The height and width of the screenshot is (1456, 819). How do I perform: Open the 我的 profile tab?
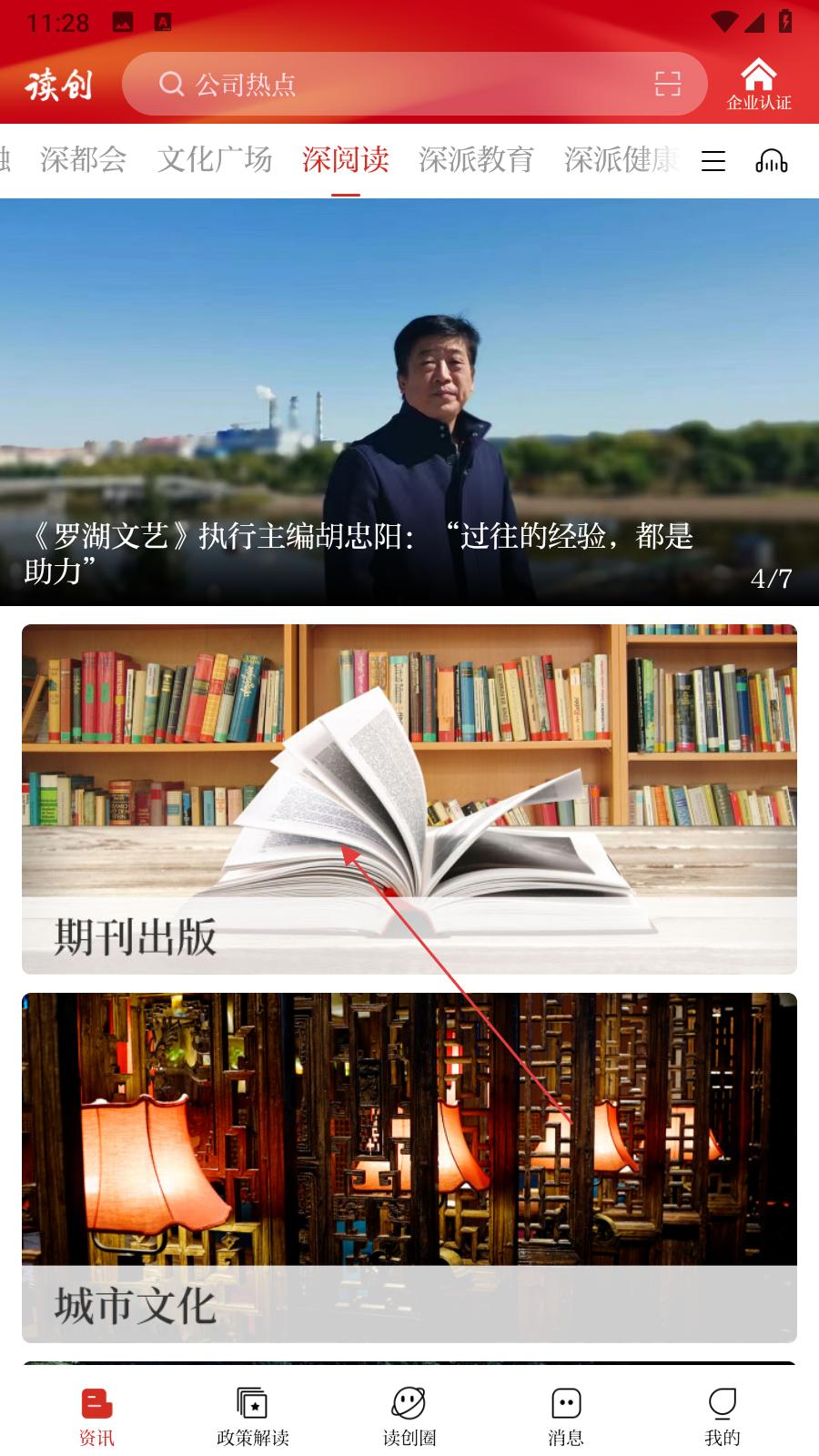[x=722, y=1416]
